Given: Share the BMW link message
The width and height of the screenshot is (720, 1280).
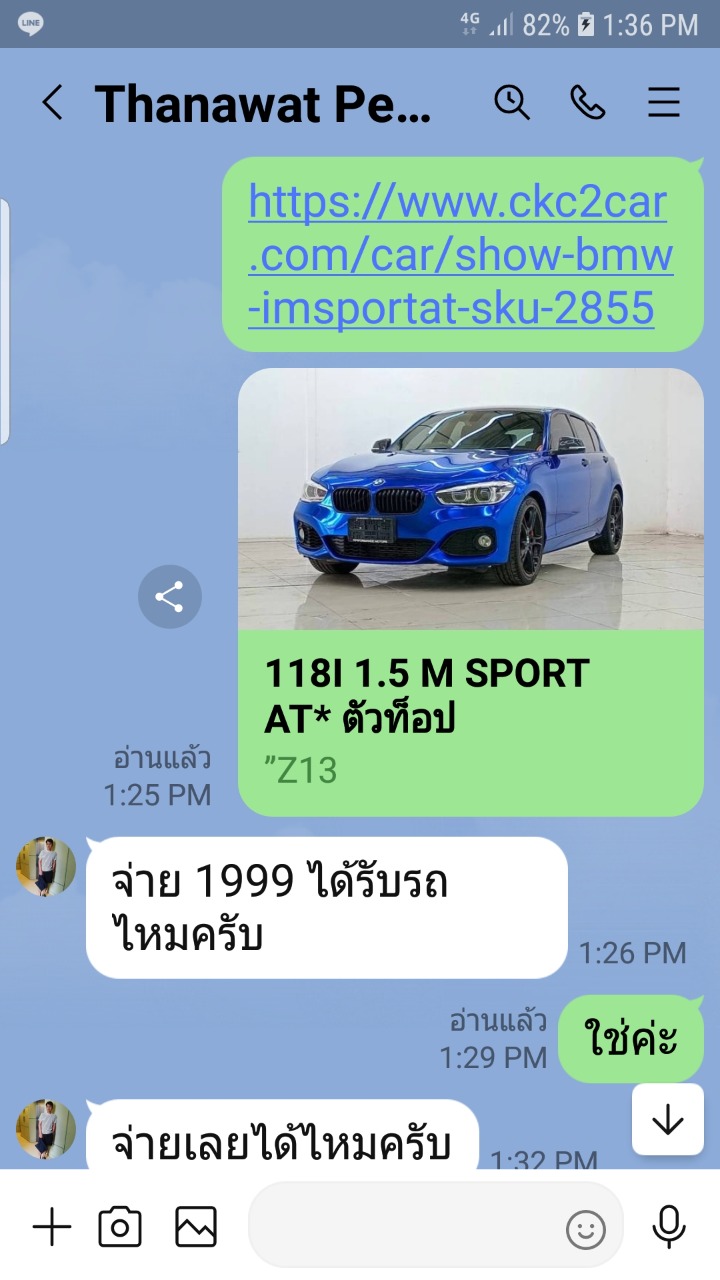Looking at the screenshot, I should click(169, 598).
